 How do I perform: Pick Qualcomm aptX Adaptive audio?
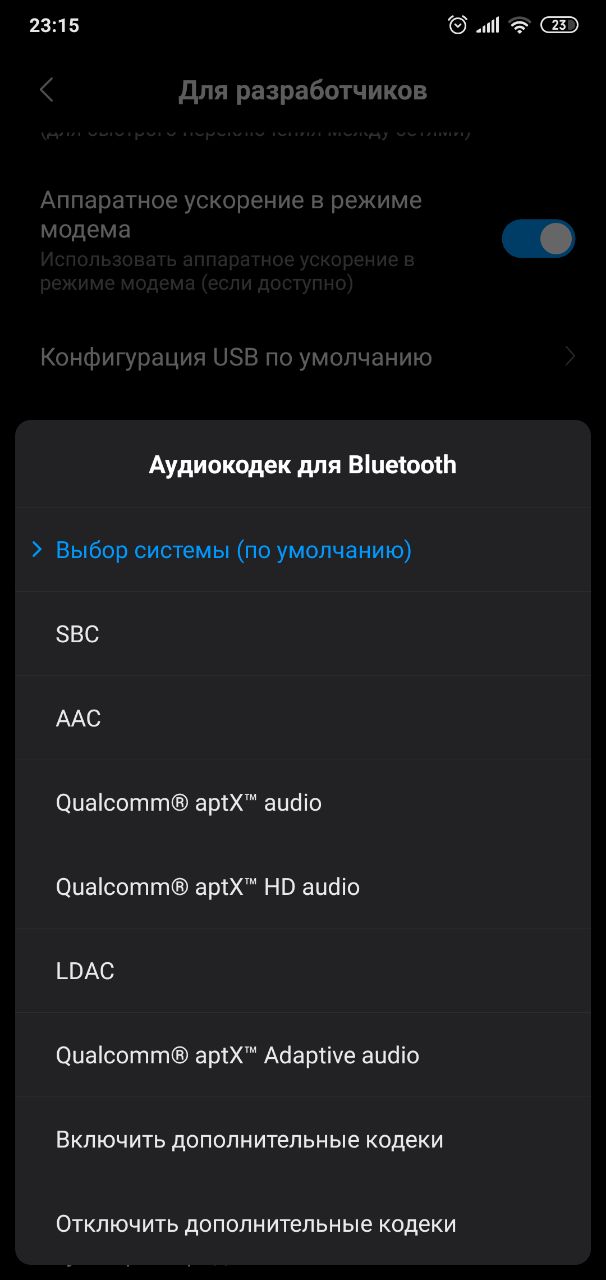point(303,1055)
